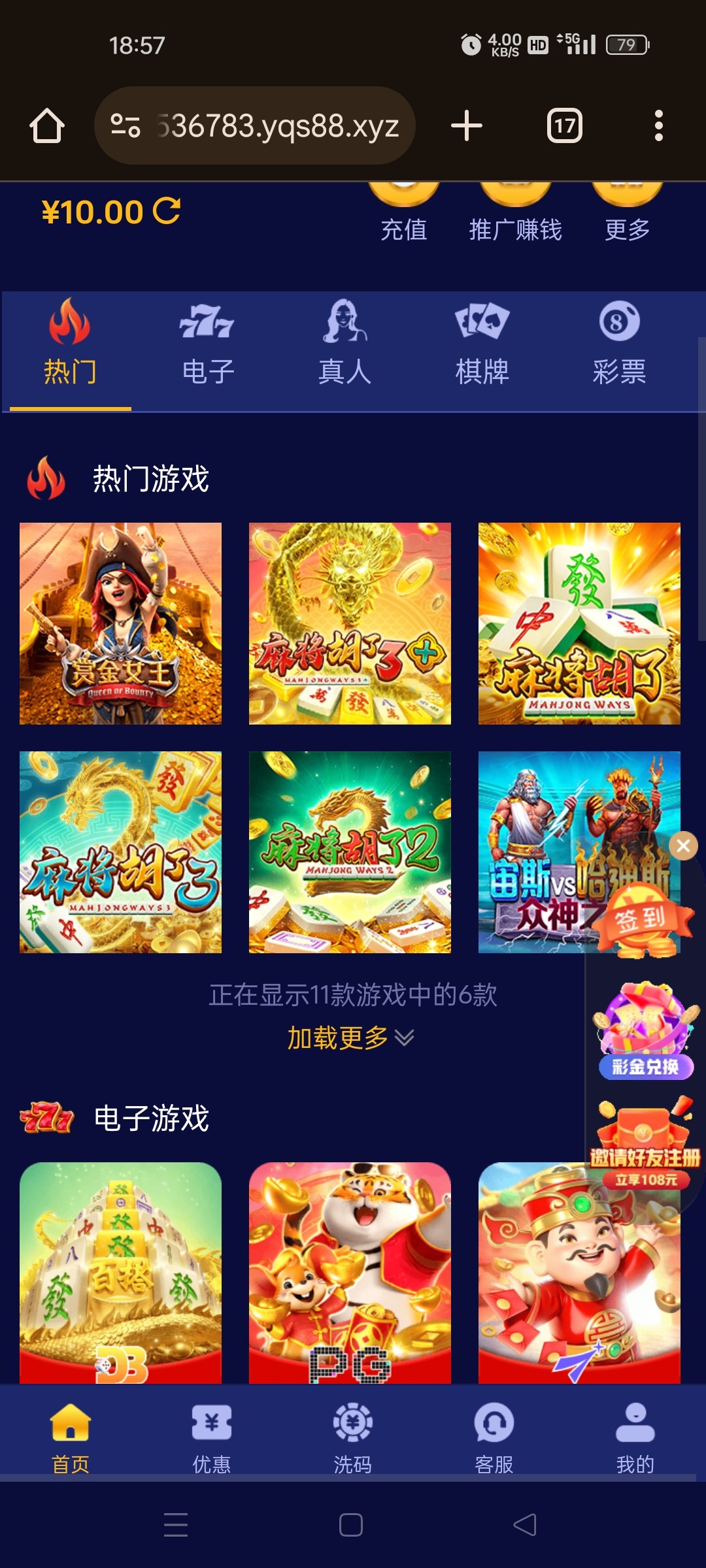Open the 充值 recharge option
Image resolution: width=706 pixels, height=1568 pixels.
click(x=403, y=216)
